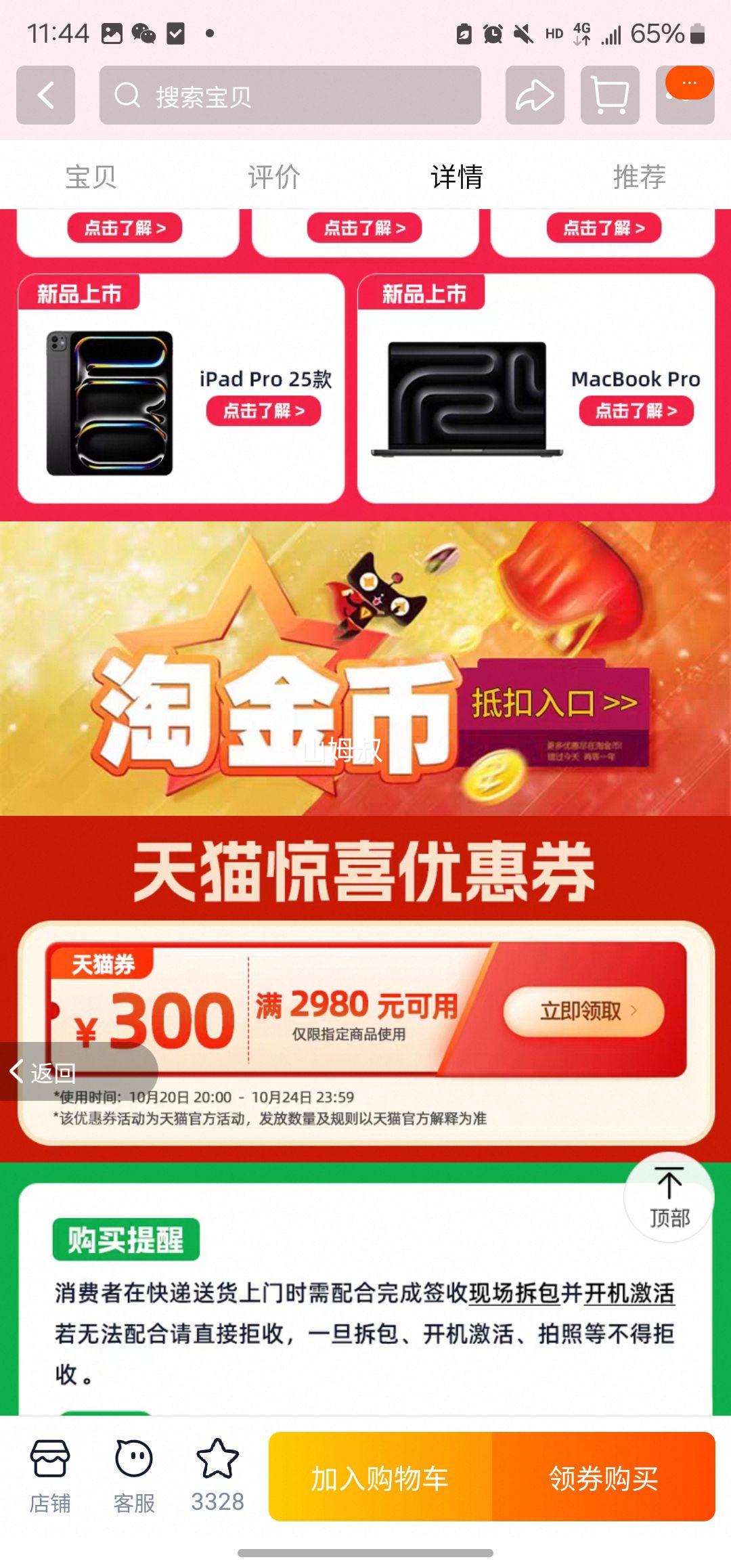Switch to the 推荐 tab
Screen dimensions: 731x1568
point(639,177)
